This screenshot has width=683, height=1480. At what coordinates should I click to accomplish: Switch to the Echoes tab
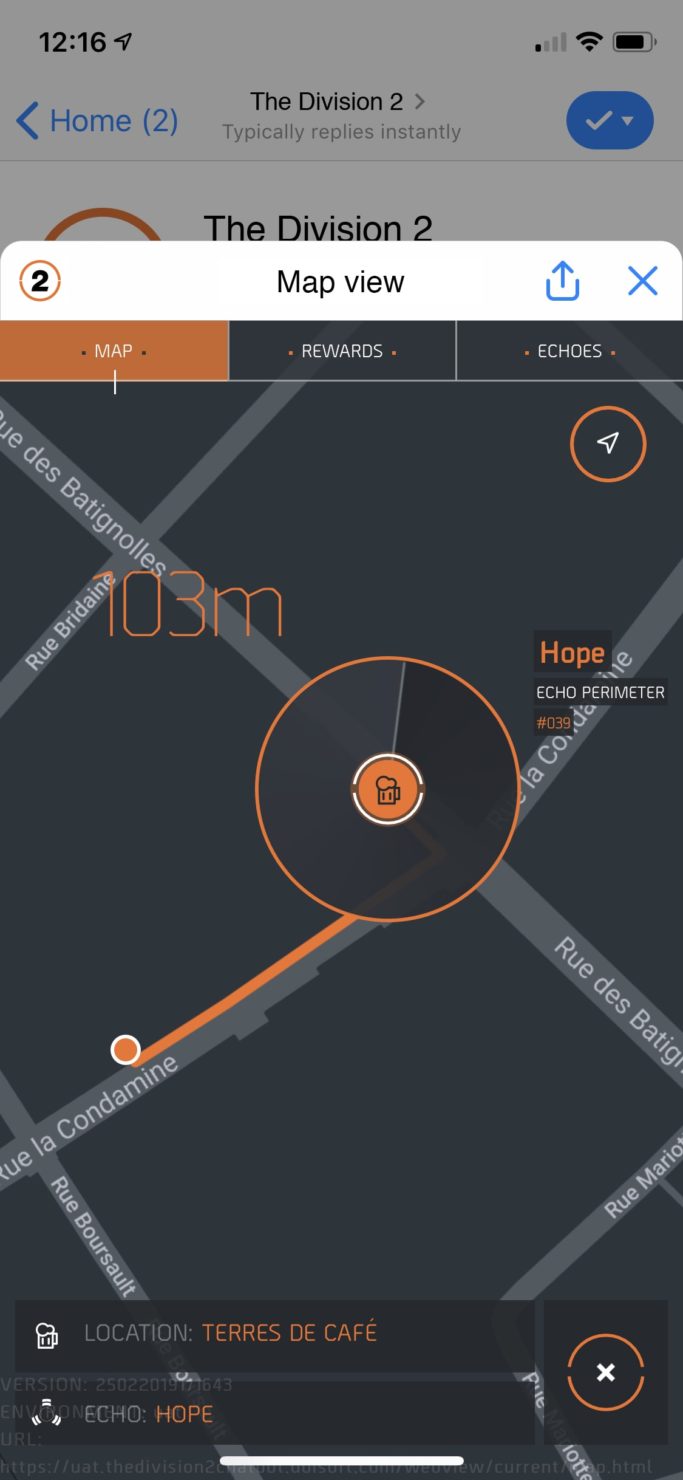[x=569, y=351]
